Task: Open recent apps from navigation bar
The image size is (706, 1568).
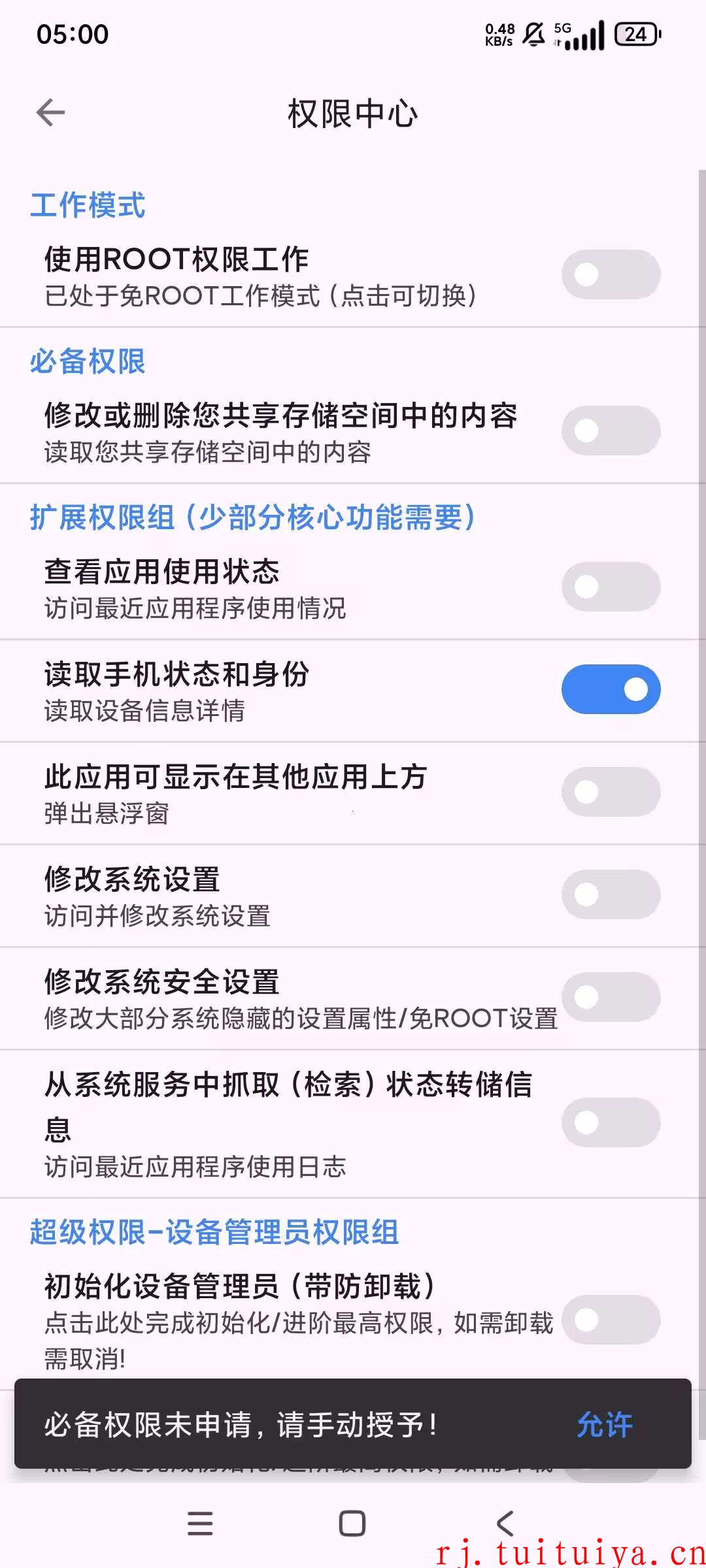Action: [x=200, y=1524]
